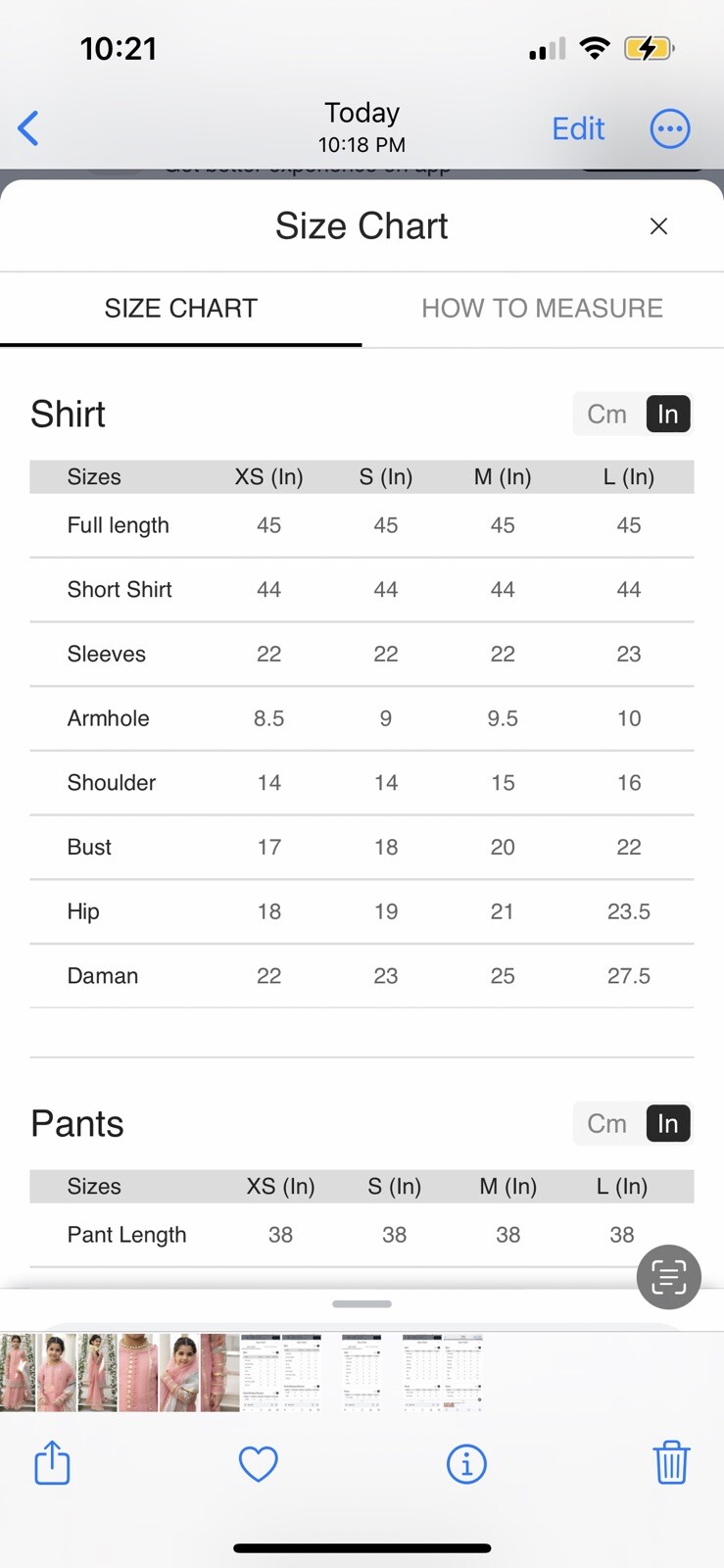Viewport: 724px width, 1568px height.
Task: Show photo info details
Action: (x=466, y=1464)
